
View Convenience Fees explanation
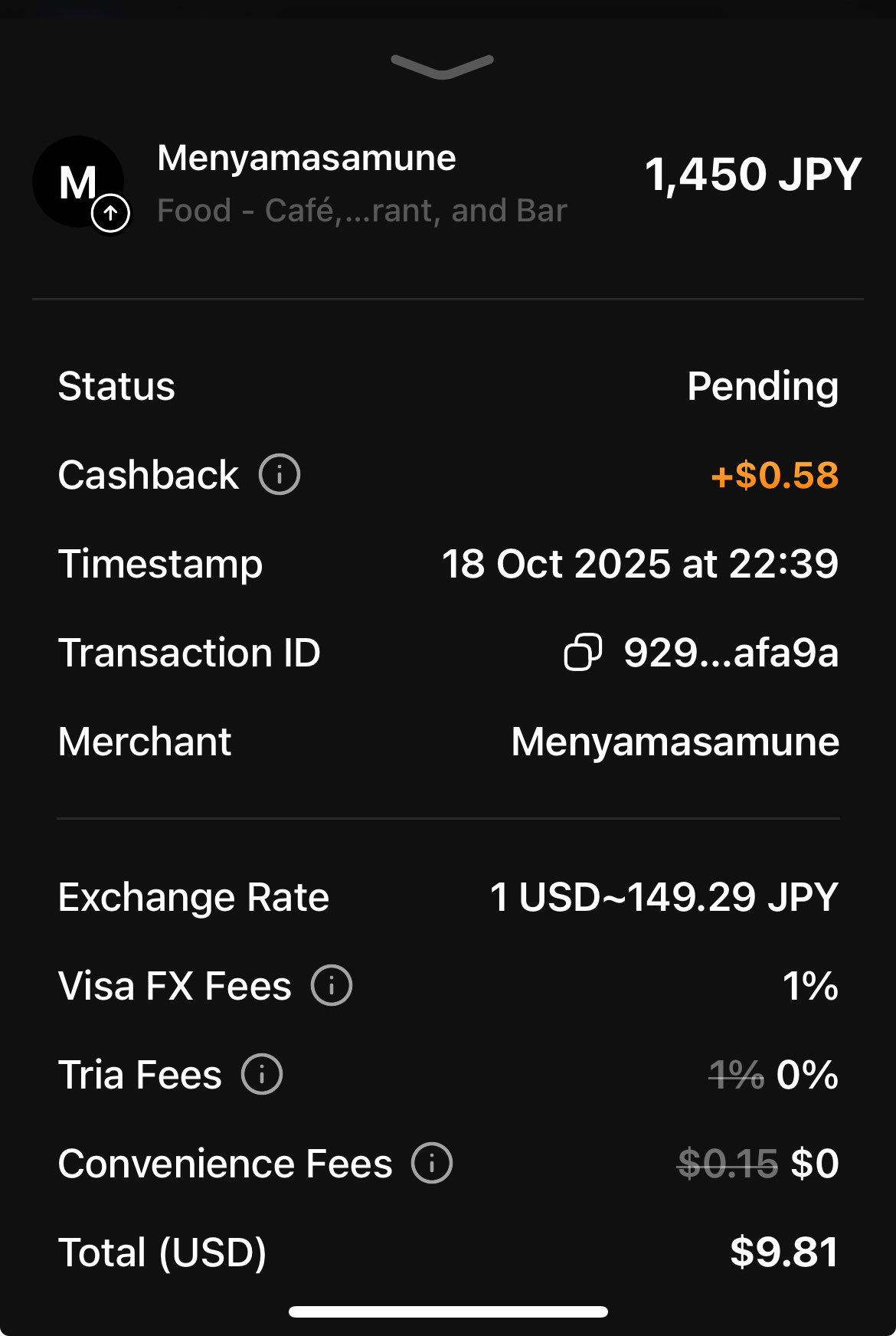pos(432,1163)
